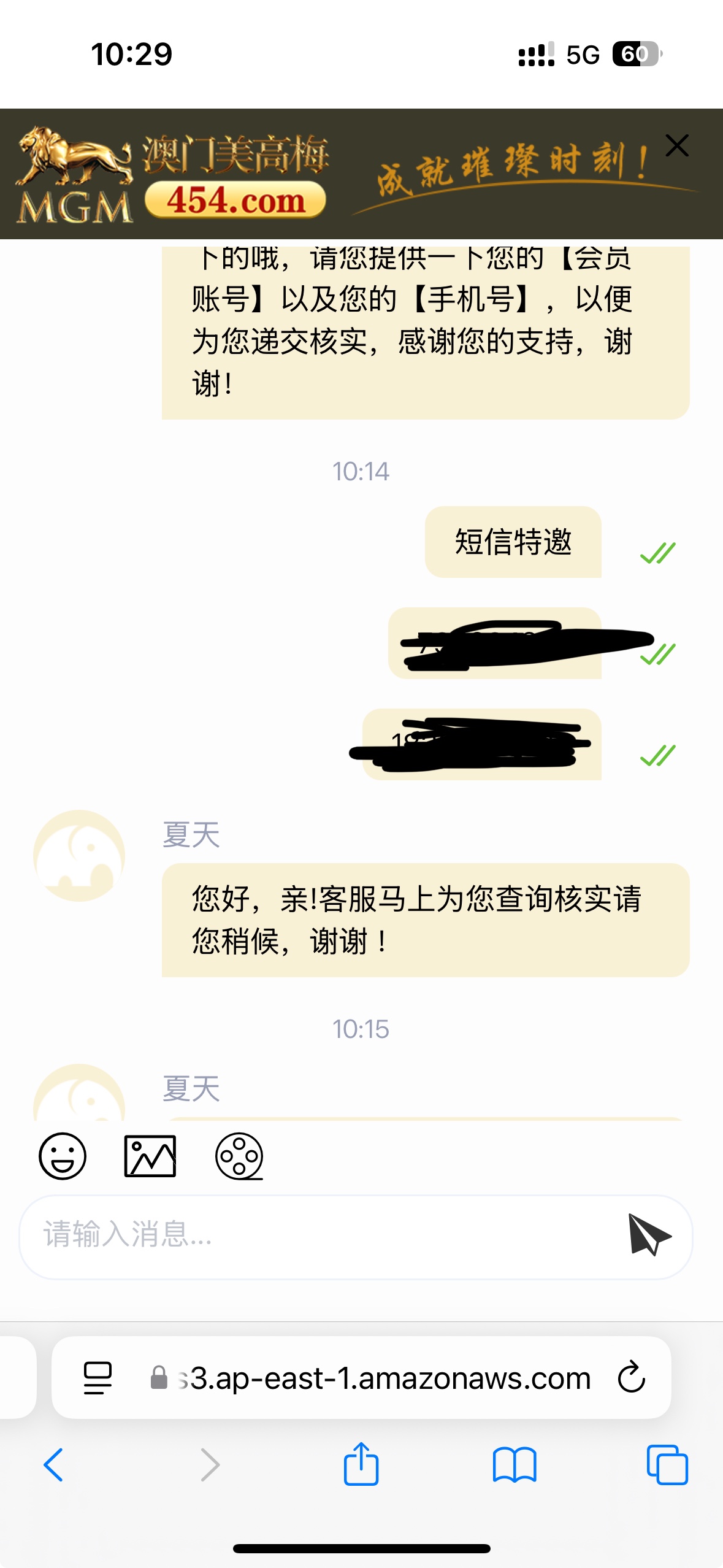723x1568 pixels.
Task: Tap the amazonaws.com address bar
Action: point(380,1378)
